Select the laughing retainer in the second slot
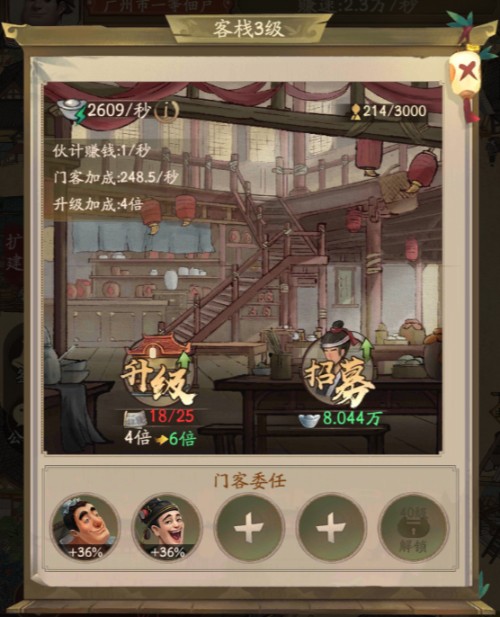This screenshot has height=617, width=500. [167, 528]
